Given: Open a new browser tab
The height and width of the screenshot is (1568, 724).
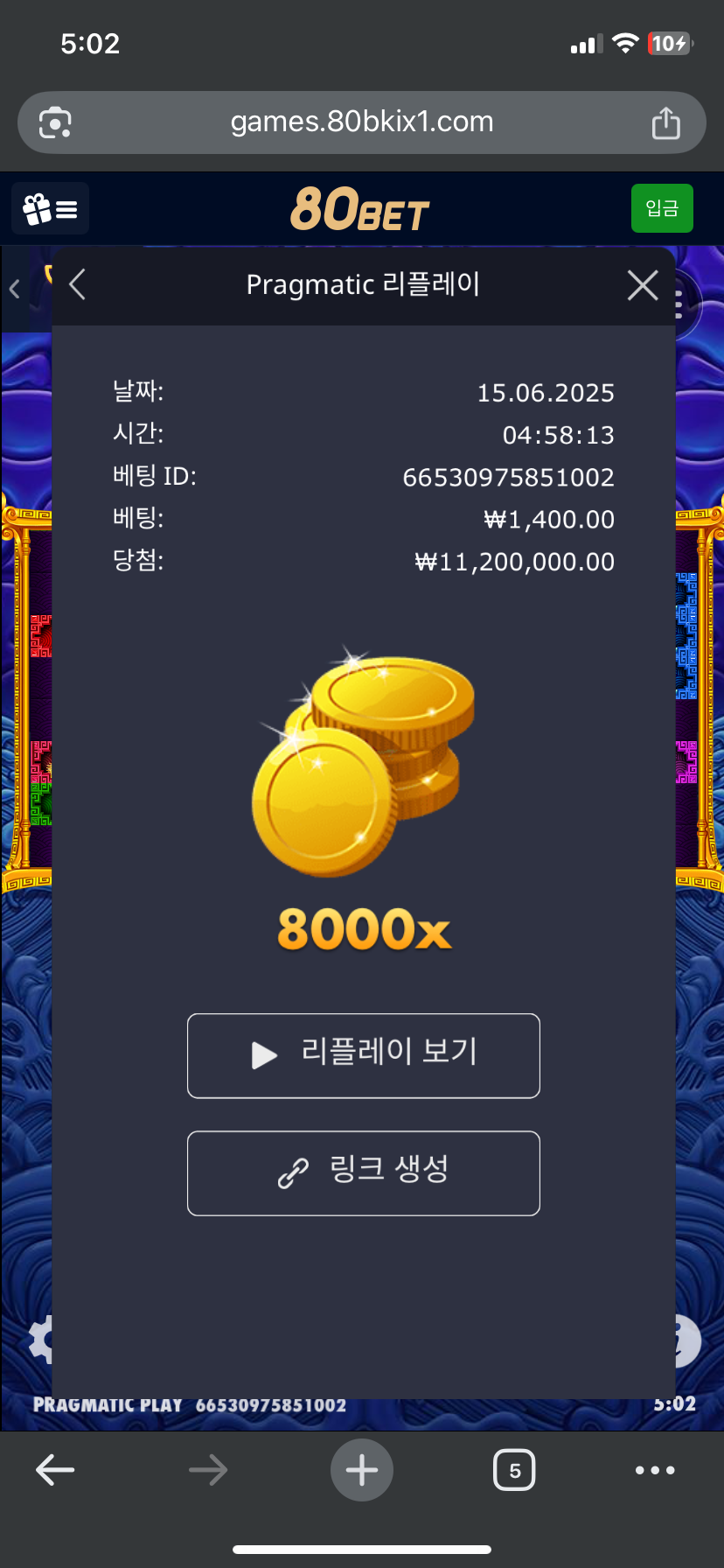Looking at the screenshot, I should 362,1470.
